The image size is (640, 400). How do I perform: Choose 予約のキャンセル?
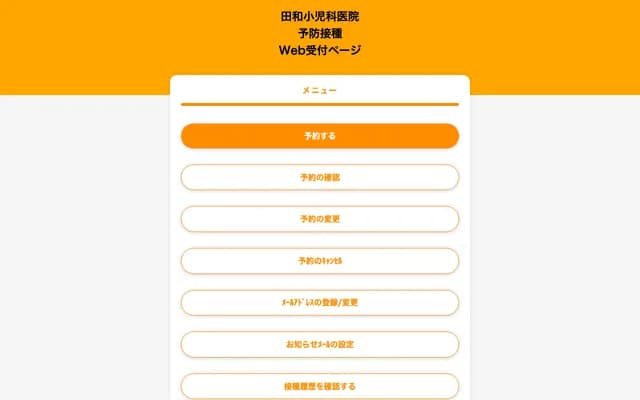click(320, 260)
